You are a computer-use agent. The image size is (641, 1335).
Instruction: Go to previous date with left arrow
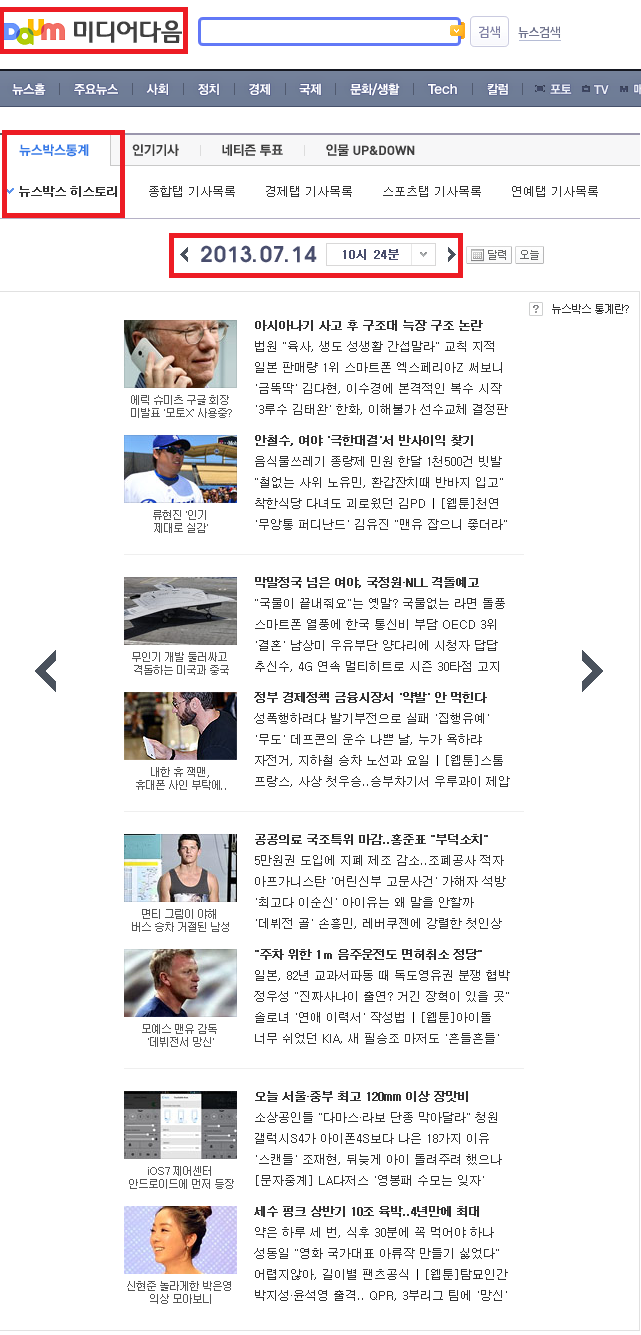click(185, 254)
